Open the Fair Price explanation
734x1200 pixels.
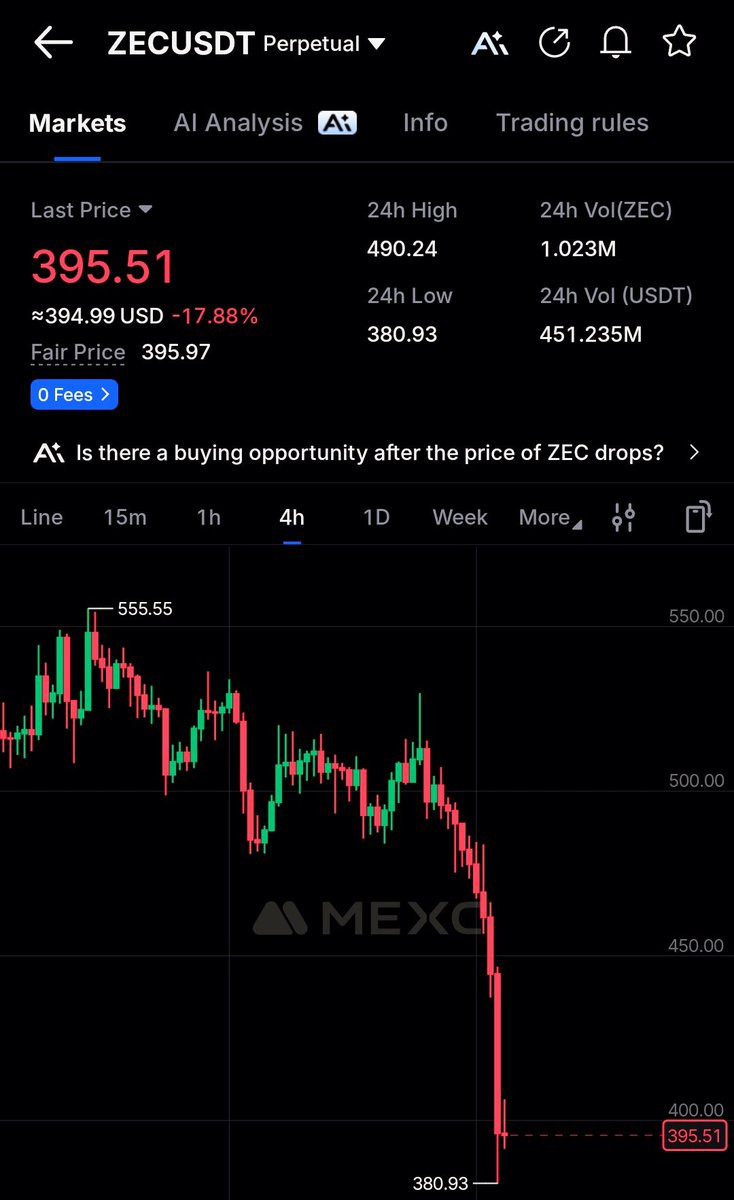78,352
